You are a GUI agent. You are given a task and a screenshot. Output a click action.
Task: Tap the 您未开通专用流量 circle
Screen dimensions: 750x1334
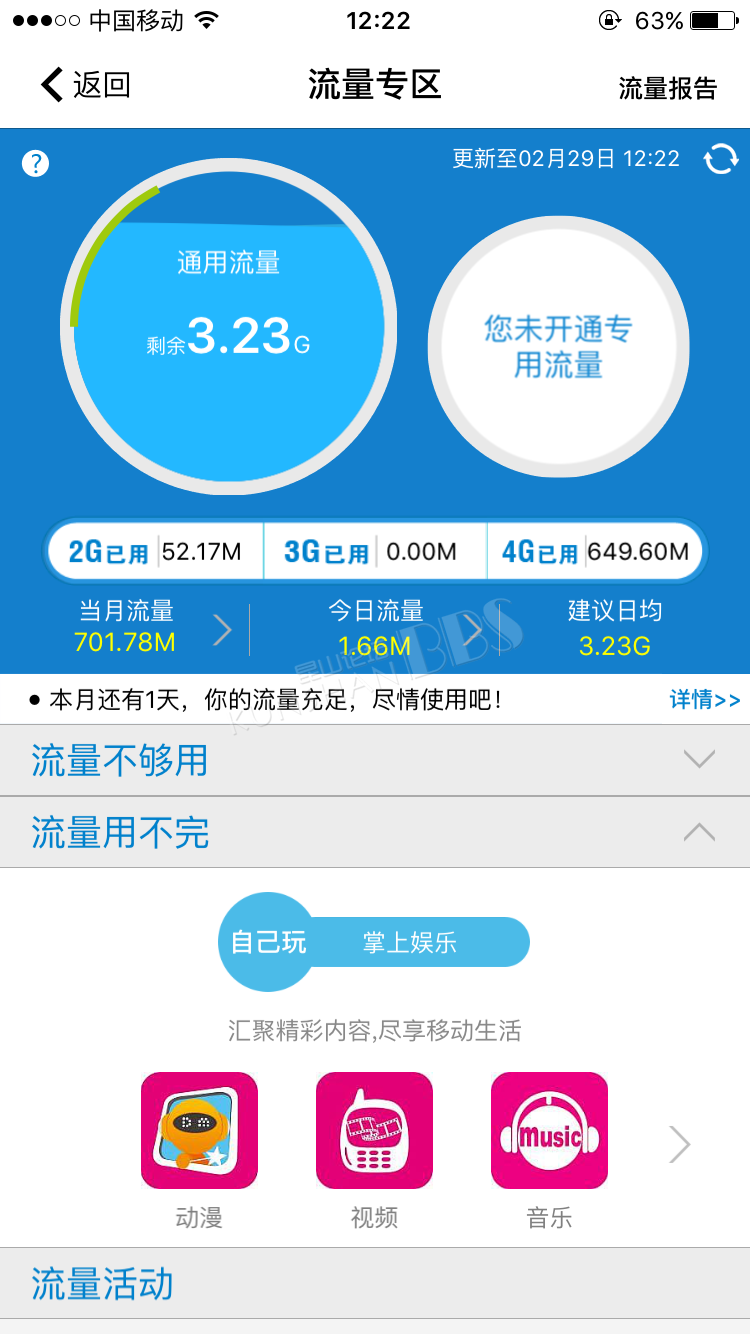point(559,347)
